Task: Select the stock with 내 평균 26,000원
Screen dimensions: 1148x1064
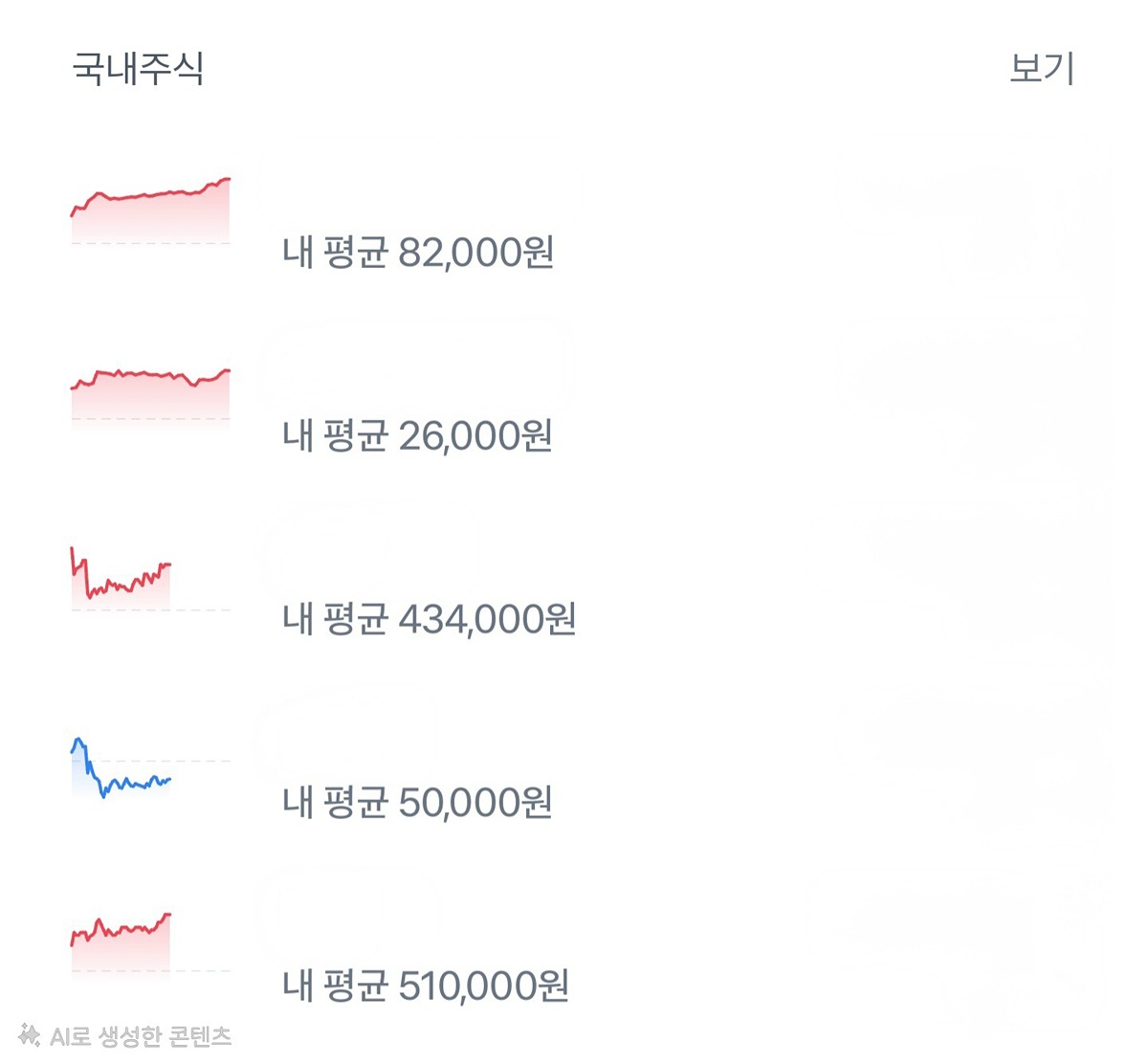Action: tap(417, 435)
